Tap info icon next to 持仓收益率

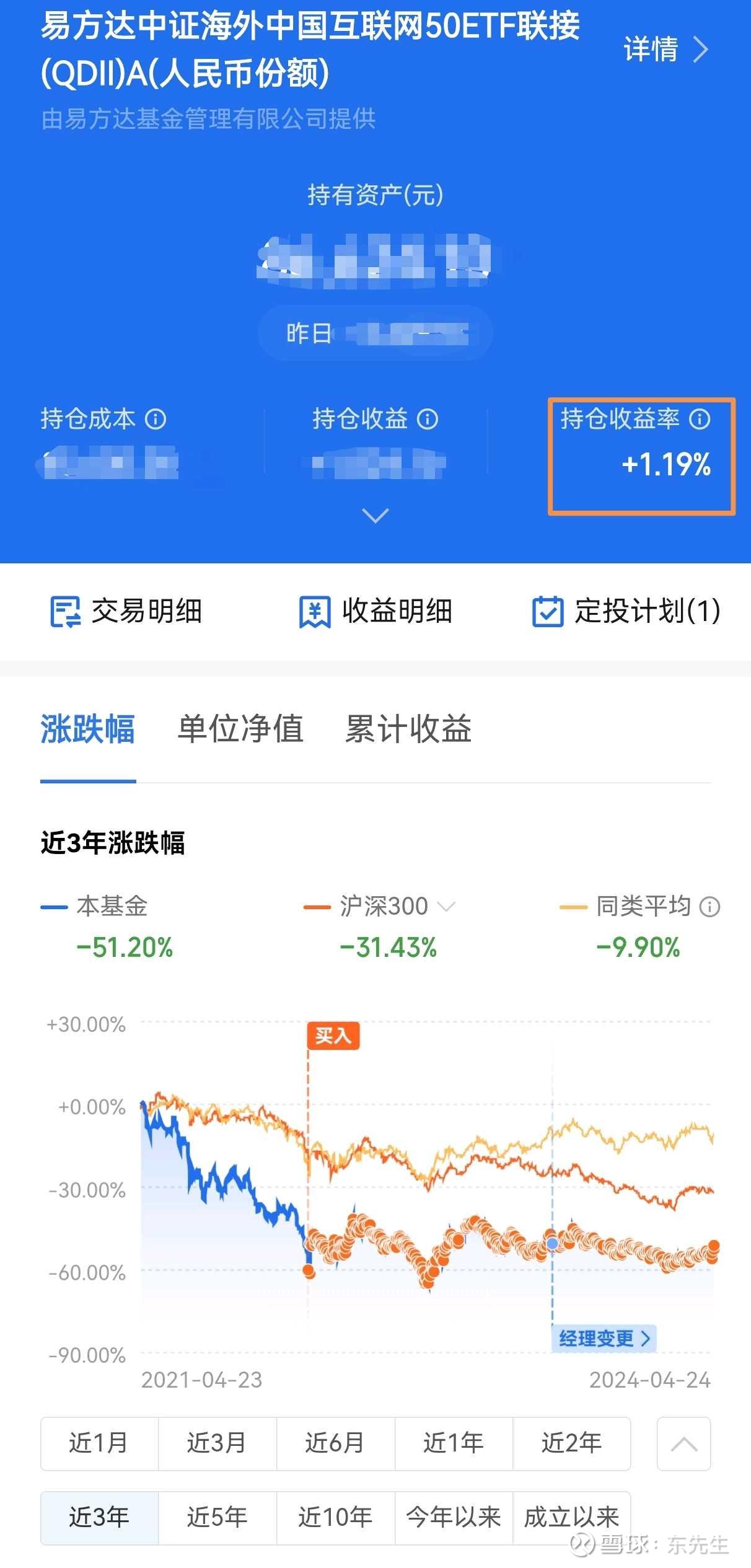click(x=700, y=420)
